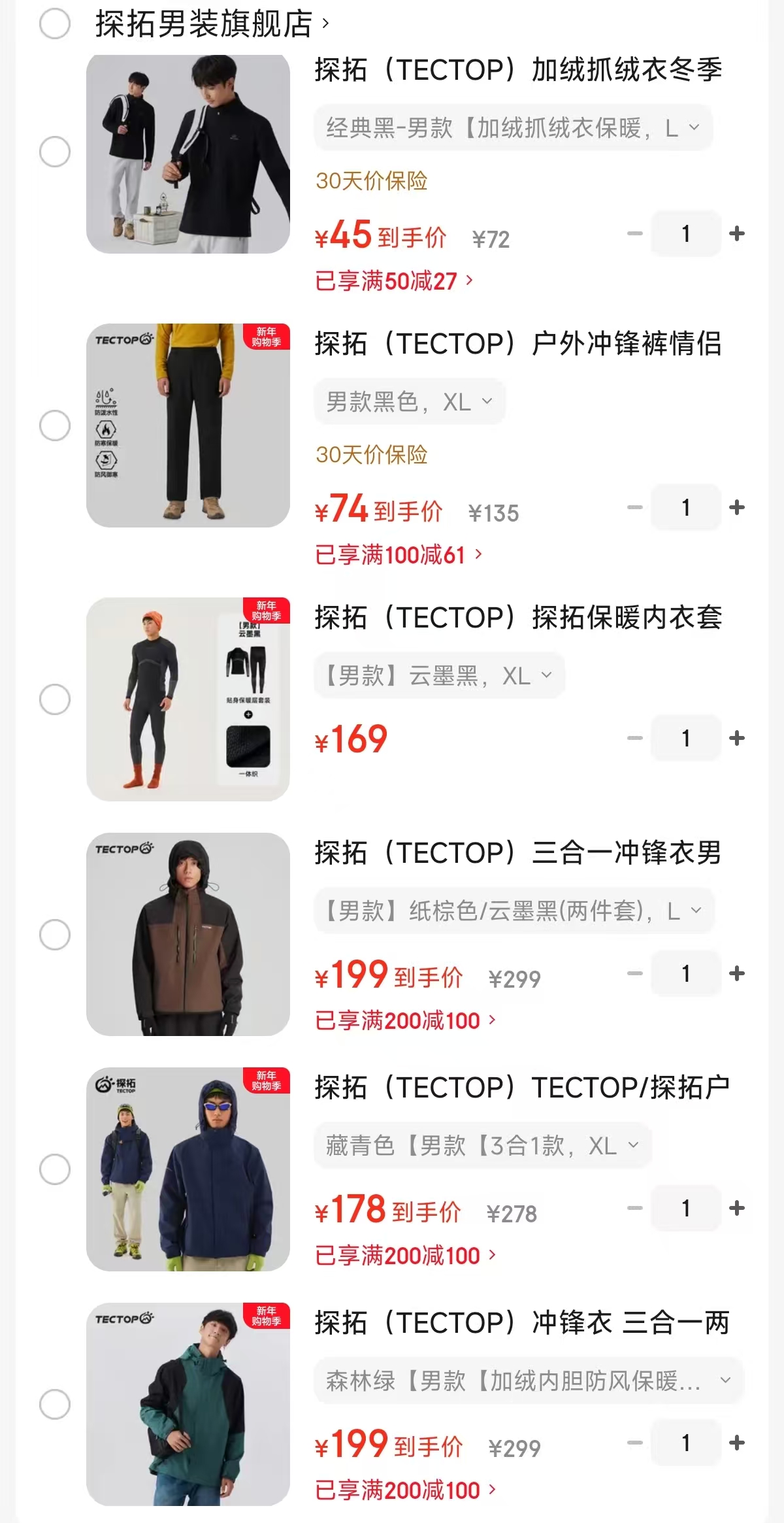Change the 藏青色 3合1款 XL option

(483, 1145)
